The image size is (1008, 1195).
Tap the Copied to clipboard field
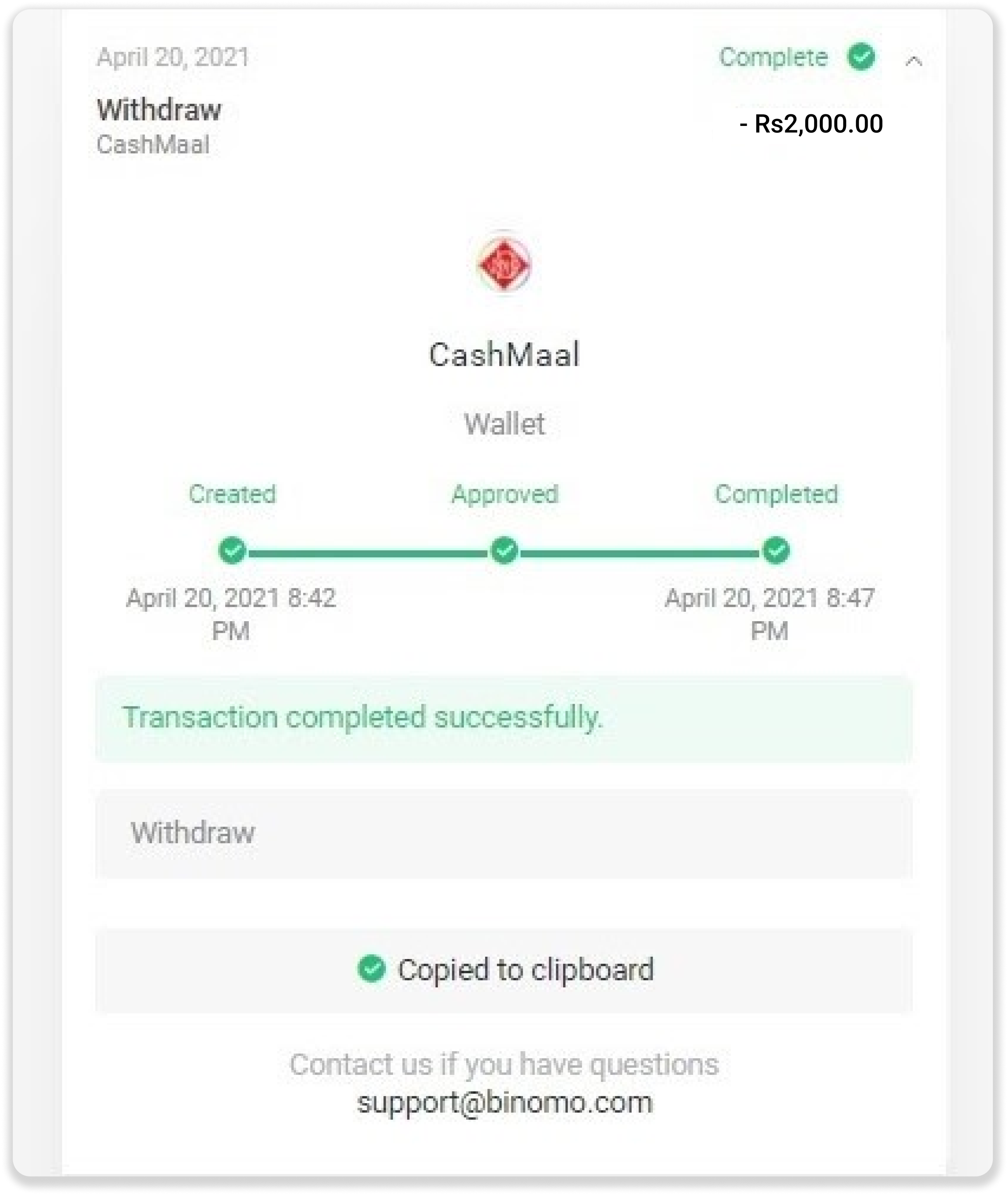click(x=504, y=970)
